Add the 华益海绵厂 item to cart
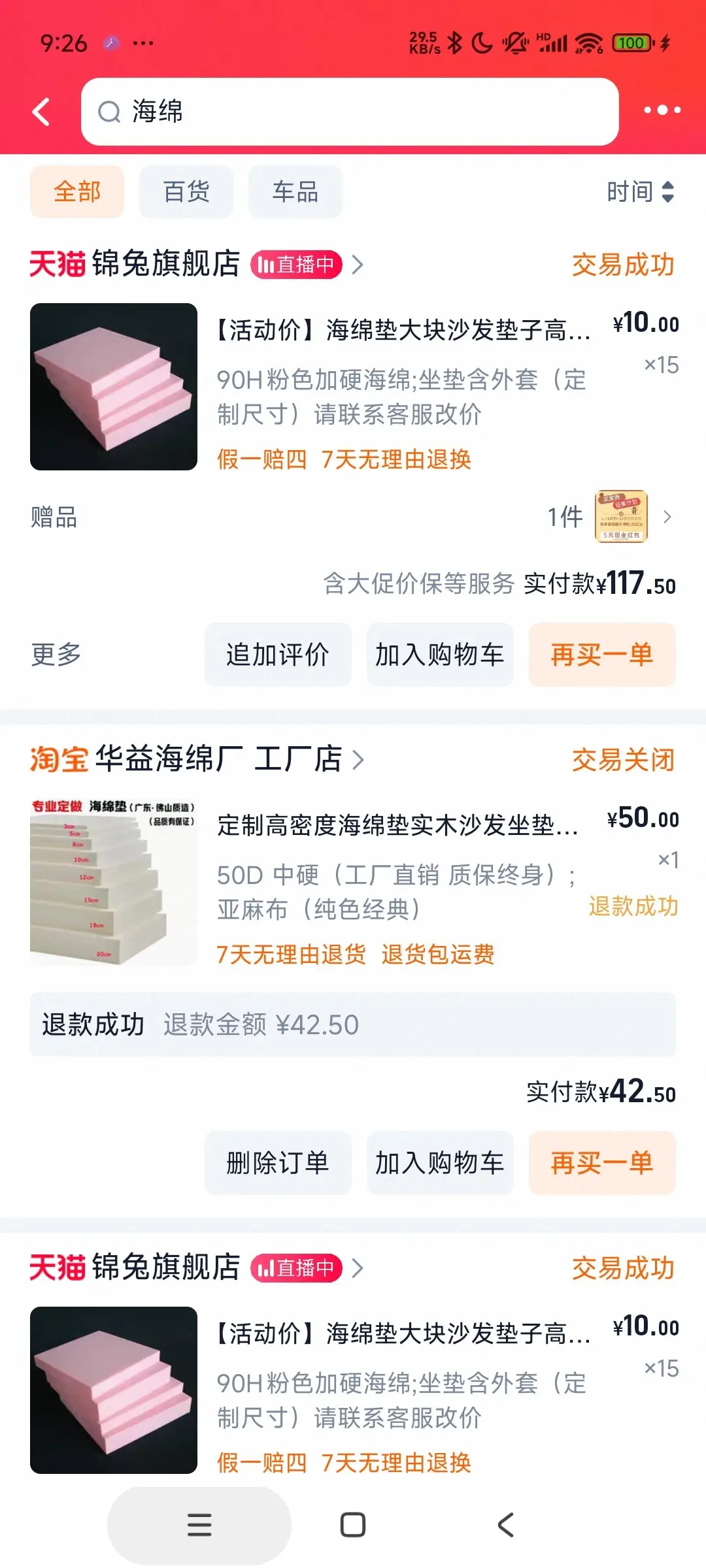 tap(439, 1163)
